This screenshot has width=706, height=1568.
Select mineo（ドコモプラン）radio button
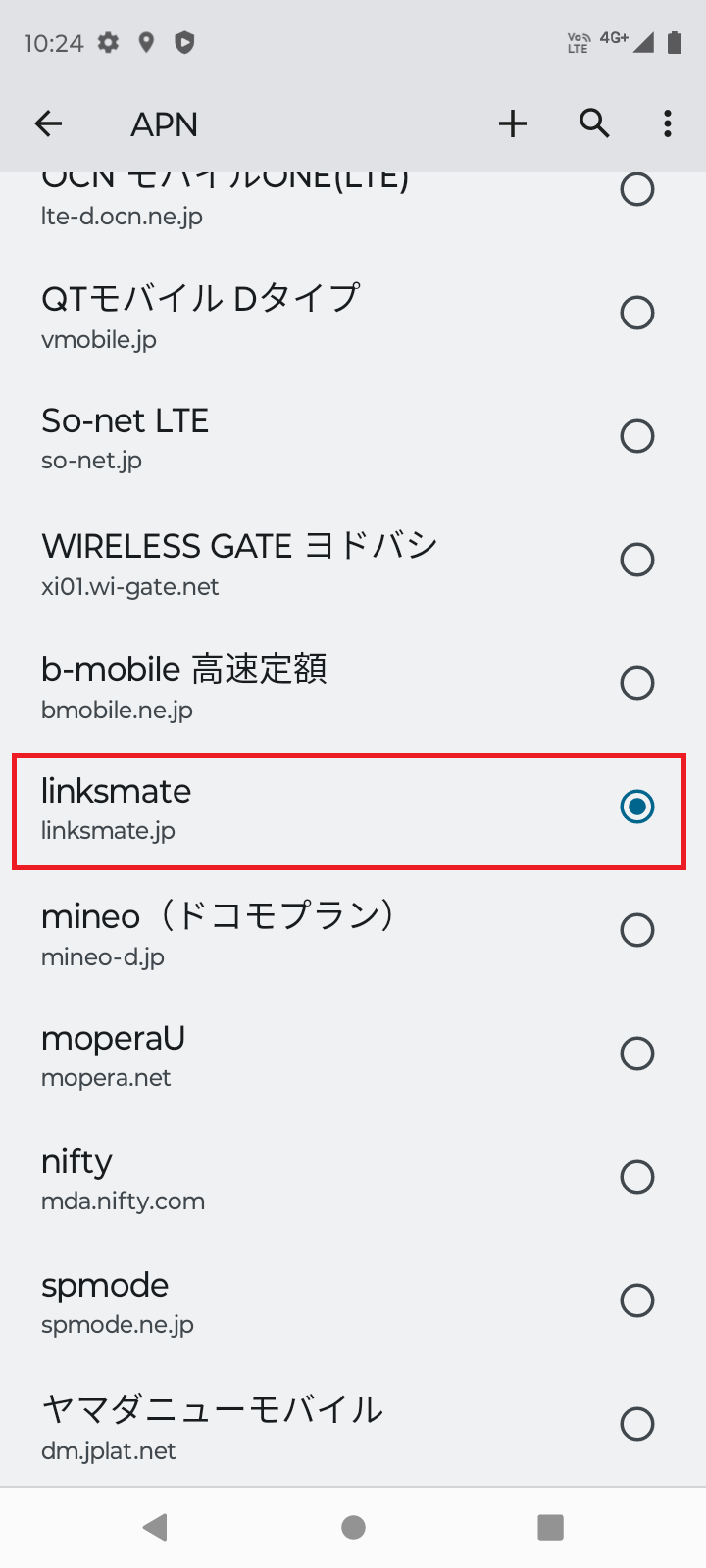[637, 930]
